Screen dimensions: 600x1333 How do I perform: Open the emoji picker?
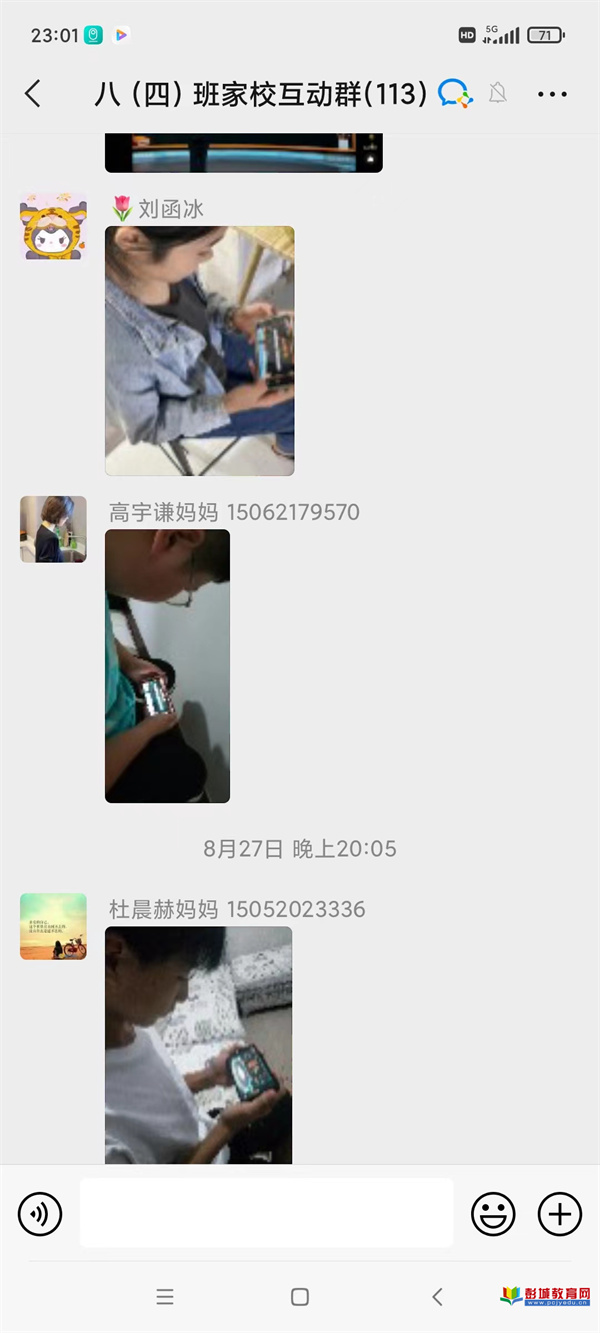[493, 1214]
